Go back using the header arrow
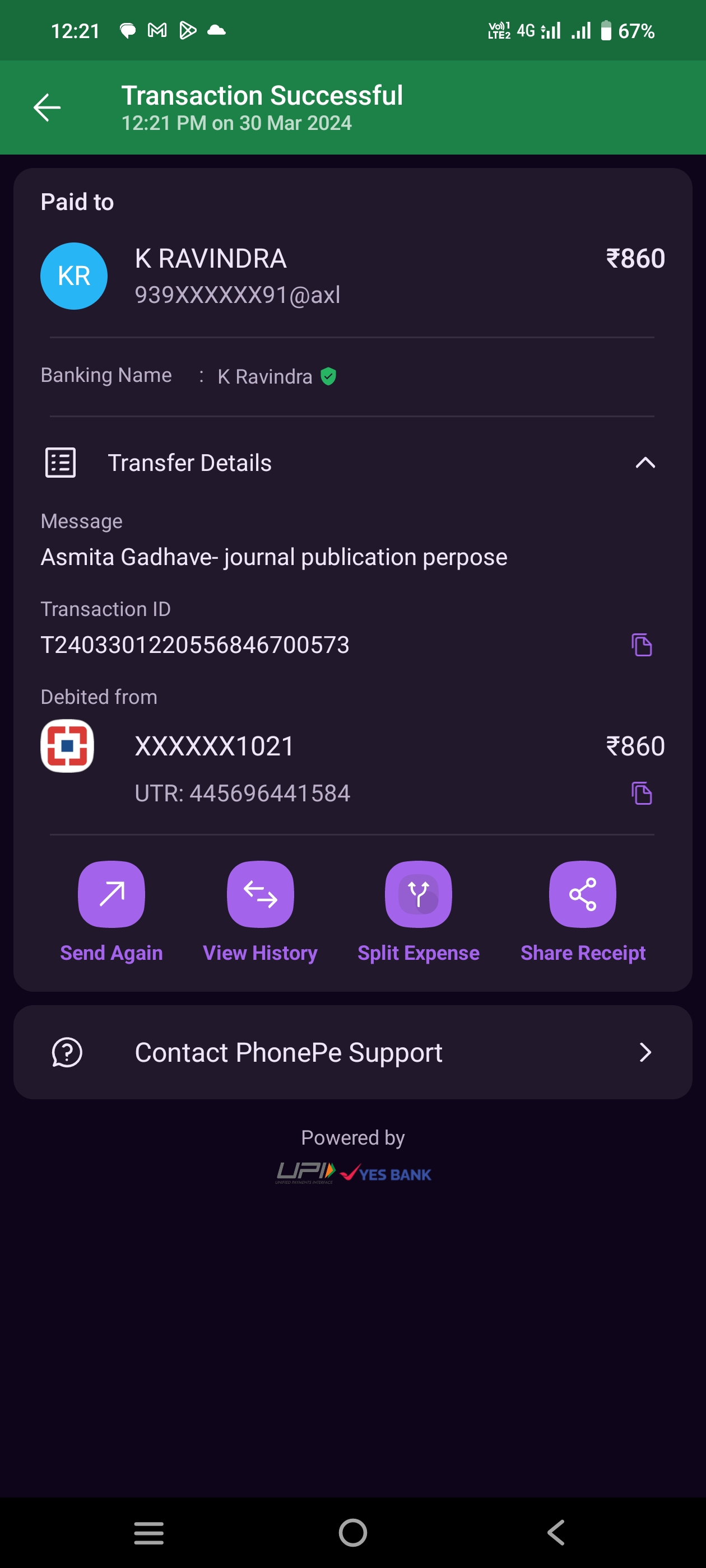This screenshot has width=706, height=1568. 47,108
